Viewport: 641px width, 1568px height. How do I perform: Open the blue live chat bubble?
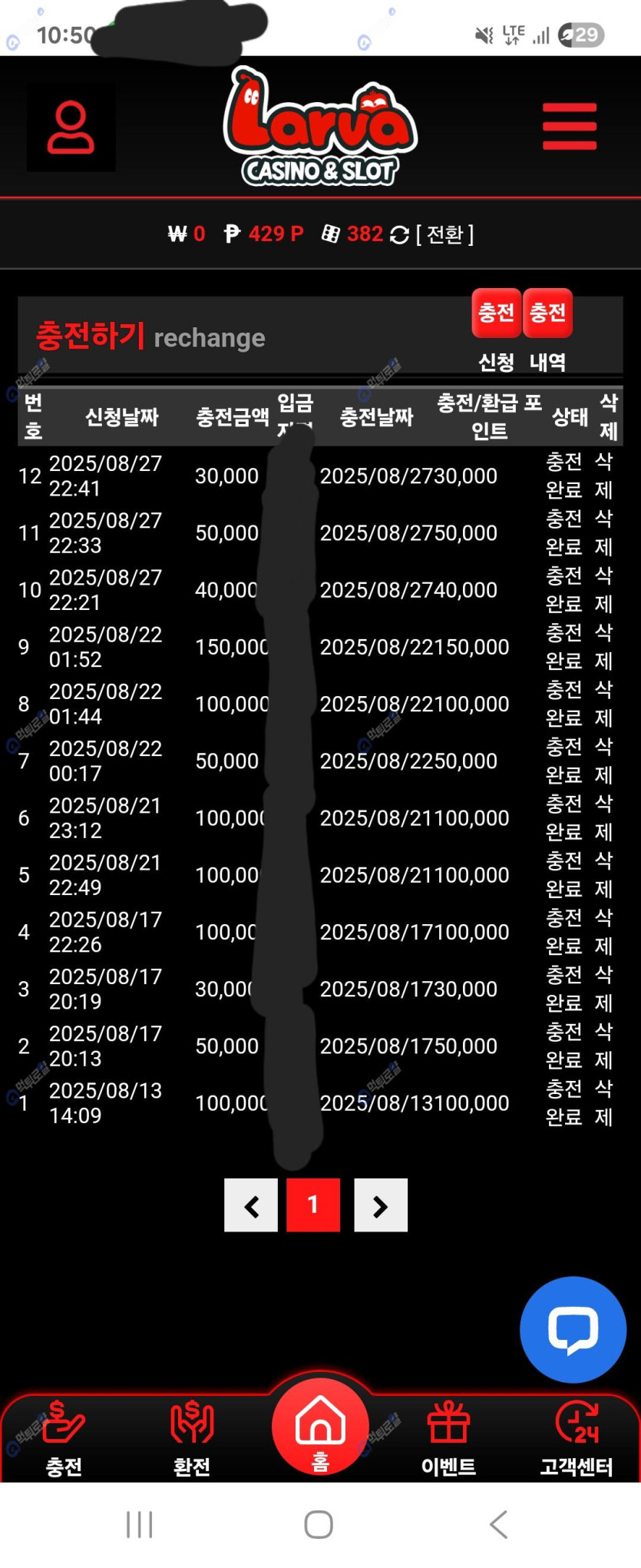pos(573,1330)
